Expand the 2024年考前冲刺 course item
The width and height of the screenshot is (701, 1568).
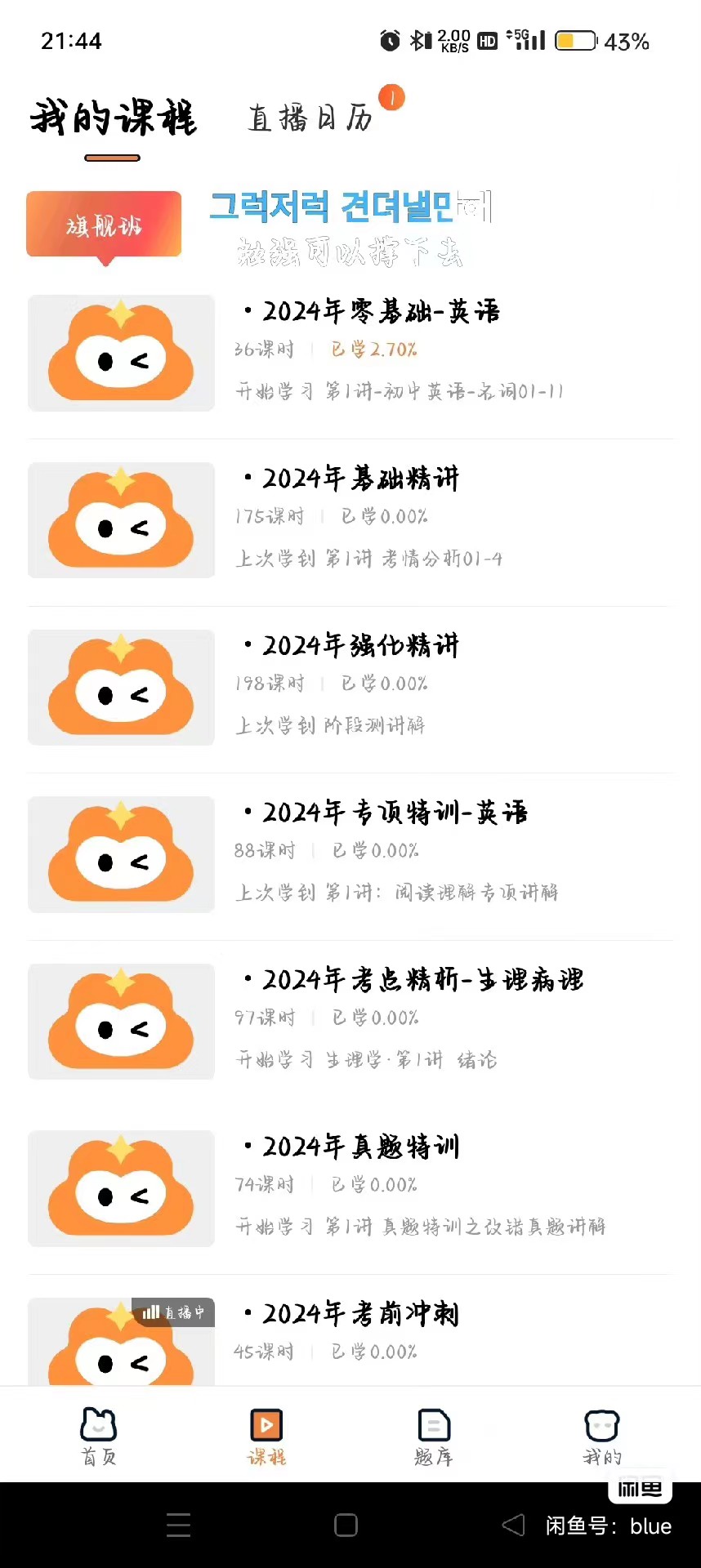pos(350,1313)
